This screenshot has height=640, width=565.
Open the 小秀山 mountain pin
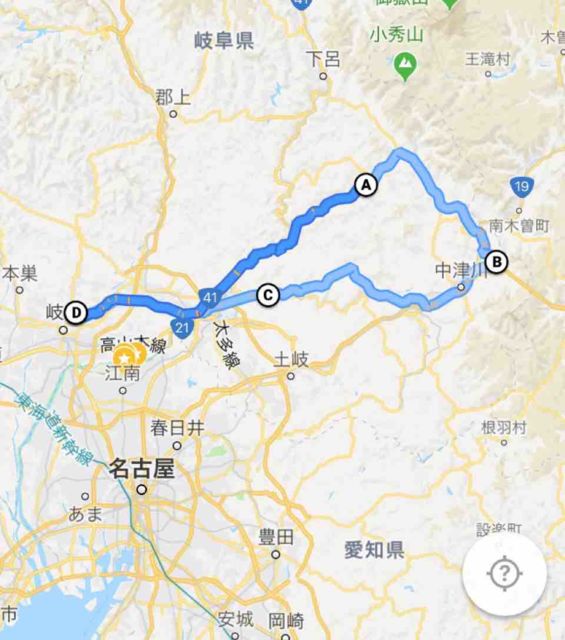click(x=405, y=67)
